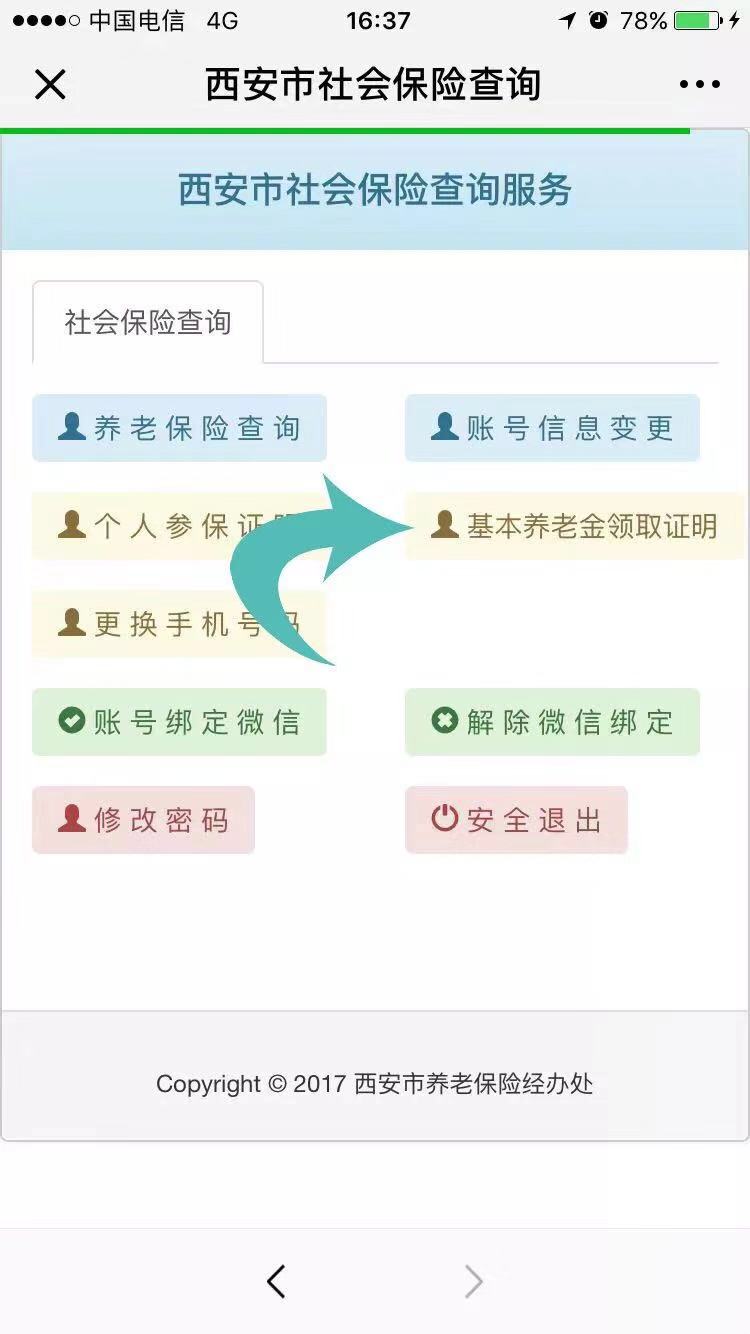Select the 社会保险查询 tab

pyautogui.click(x=148, y=322)
